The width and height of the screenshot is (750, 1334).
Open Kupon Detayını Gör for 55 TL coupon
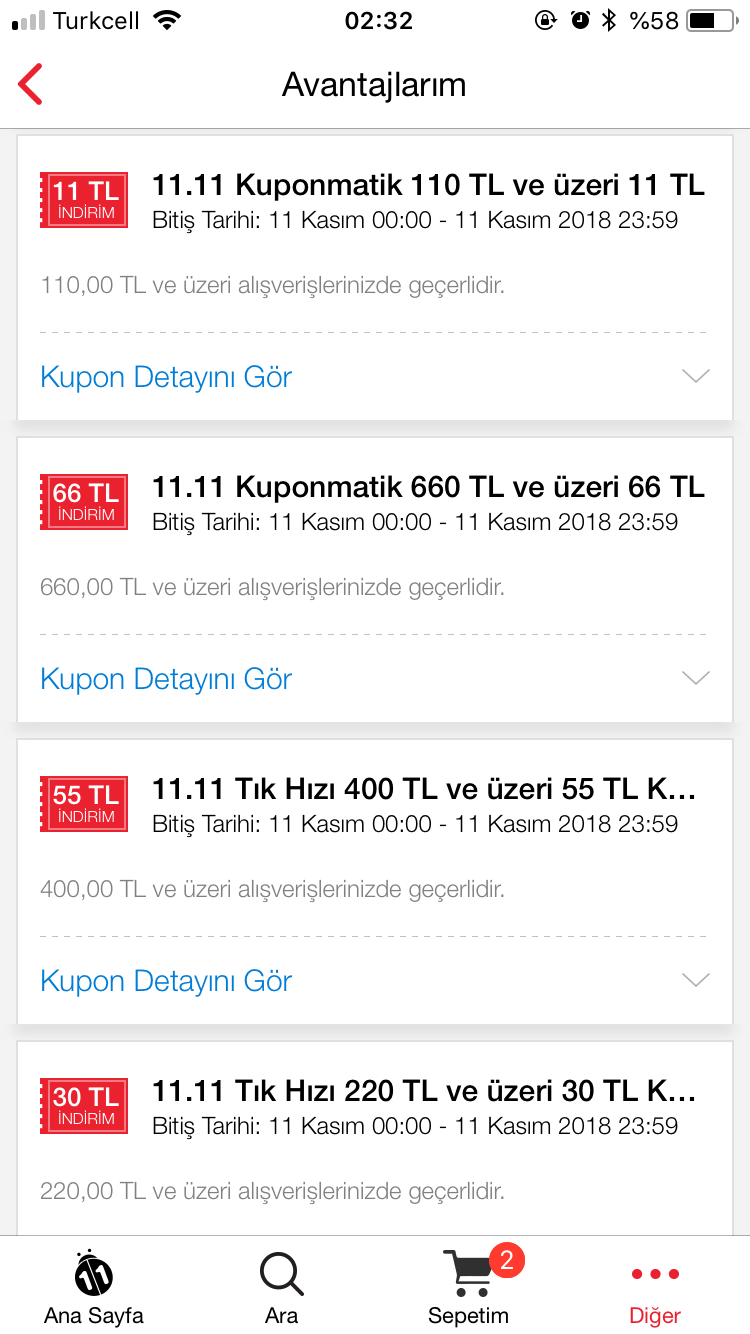[x=166, y=981]
